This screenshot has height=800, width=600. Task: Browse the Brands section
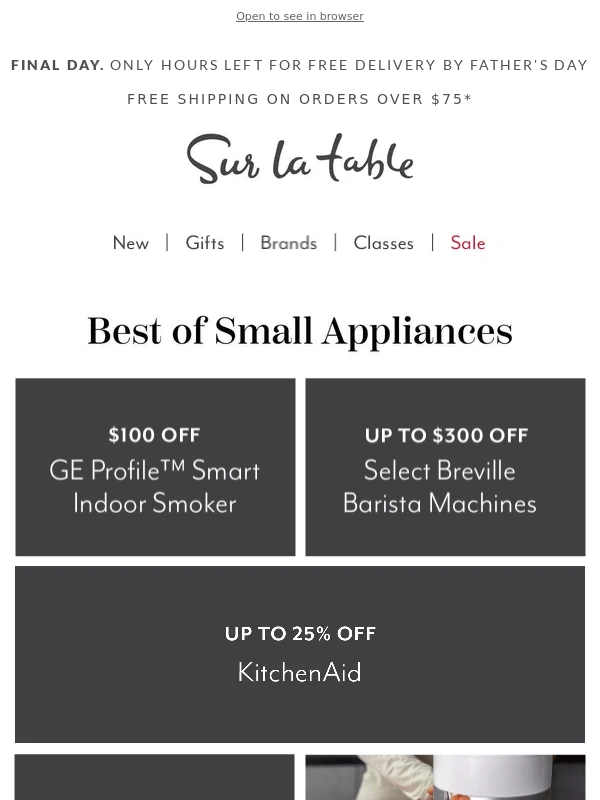point(288,243)
